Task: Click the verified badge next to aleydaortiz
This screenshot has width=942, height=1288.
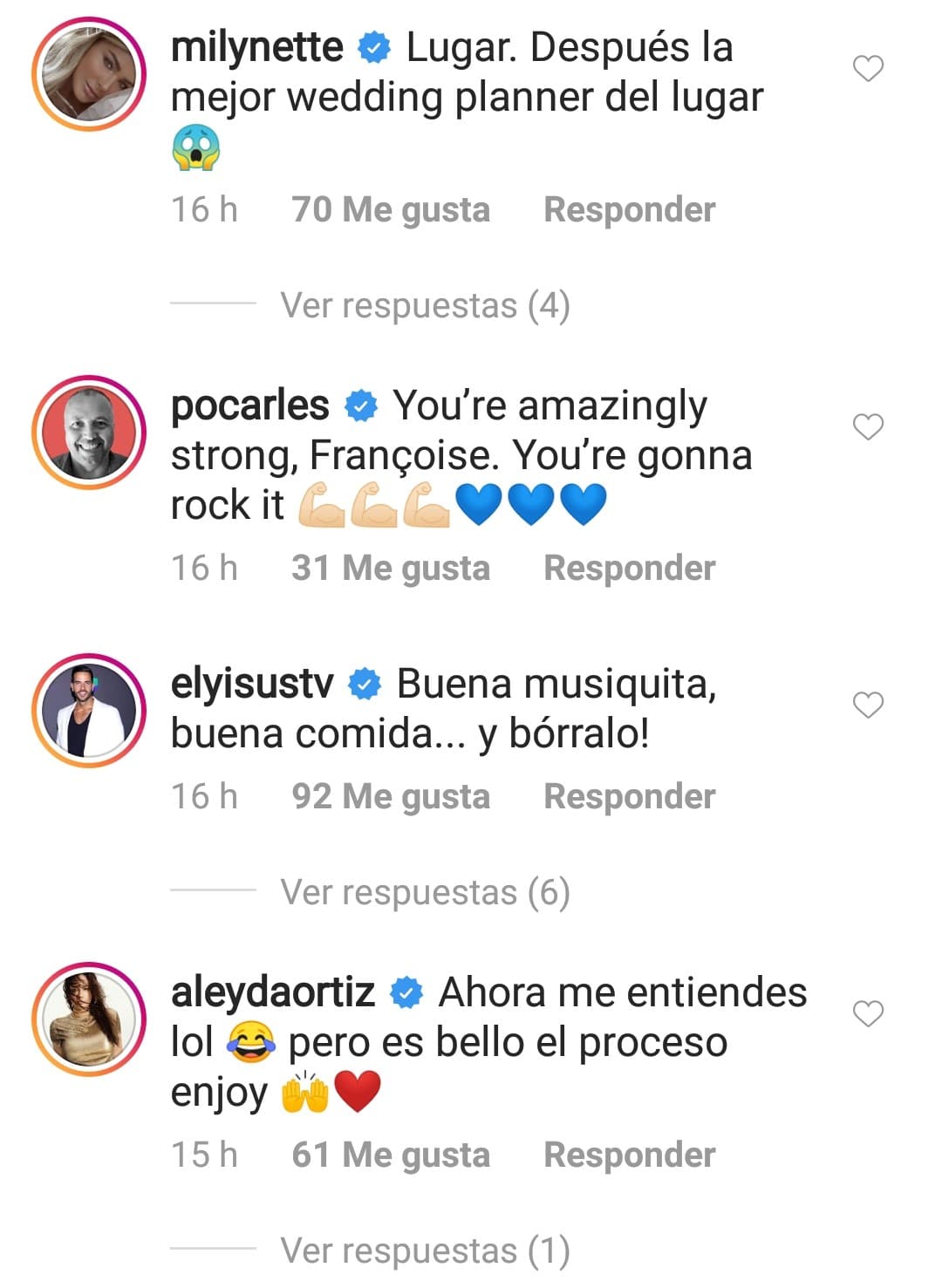Action: point(406,992)
